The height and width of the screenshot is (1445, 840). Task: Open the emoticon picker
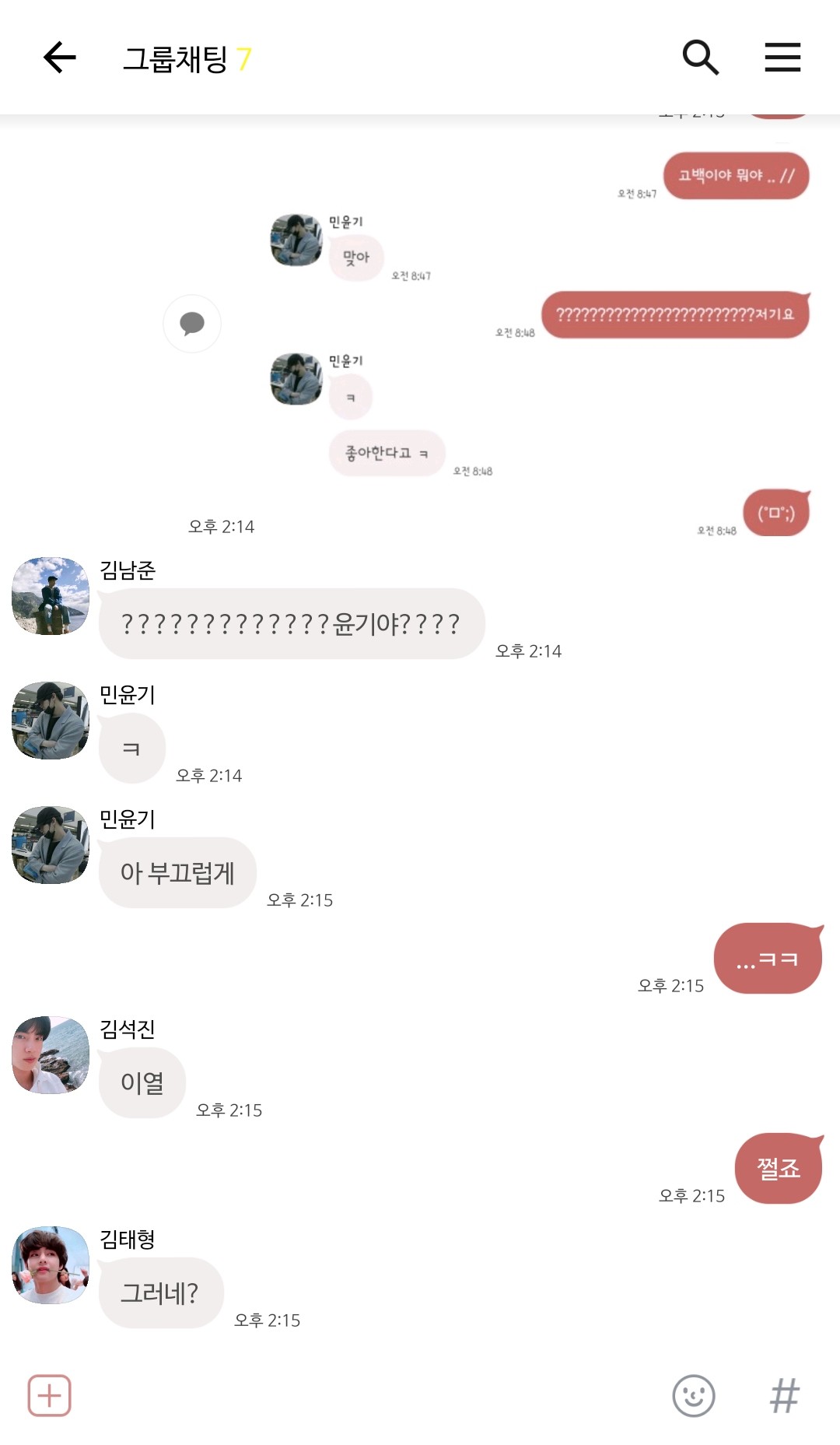693,1395
